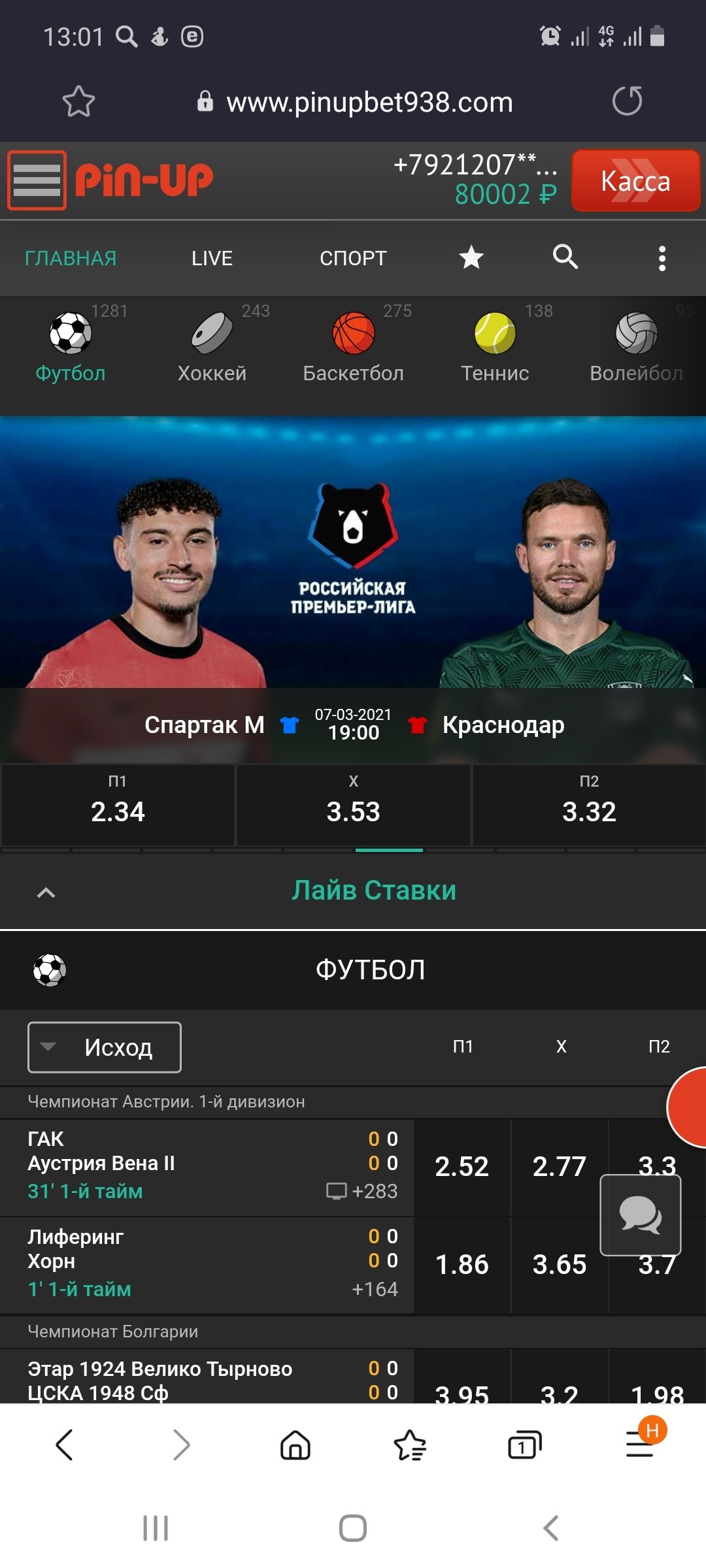Pick П1 odds 1.86 for Лиферинг
The image size is (706, 1568).
tap(462, 1265)
